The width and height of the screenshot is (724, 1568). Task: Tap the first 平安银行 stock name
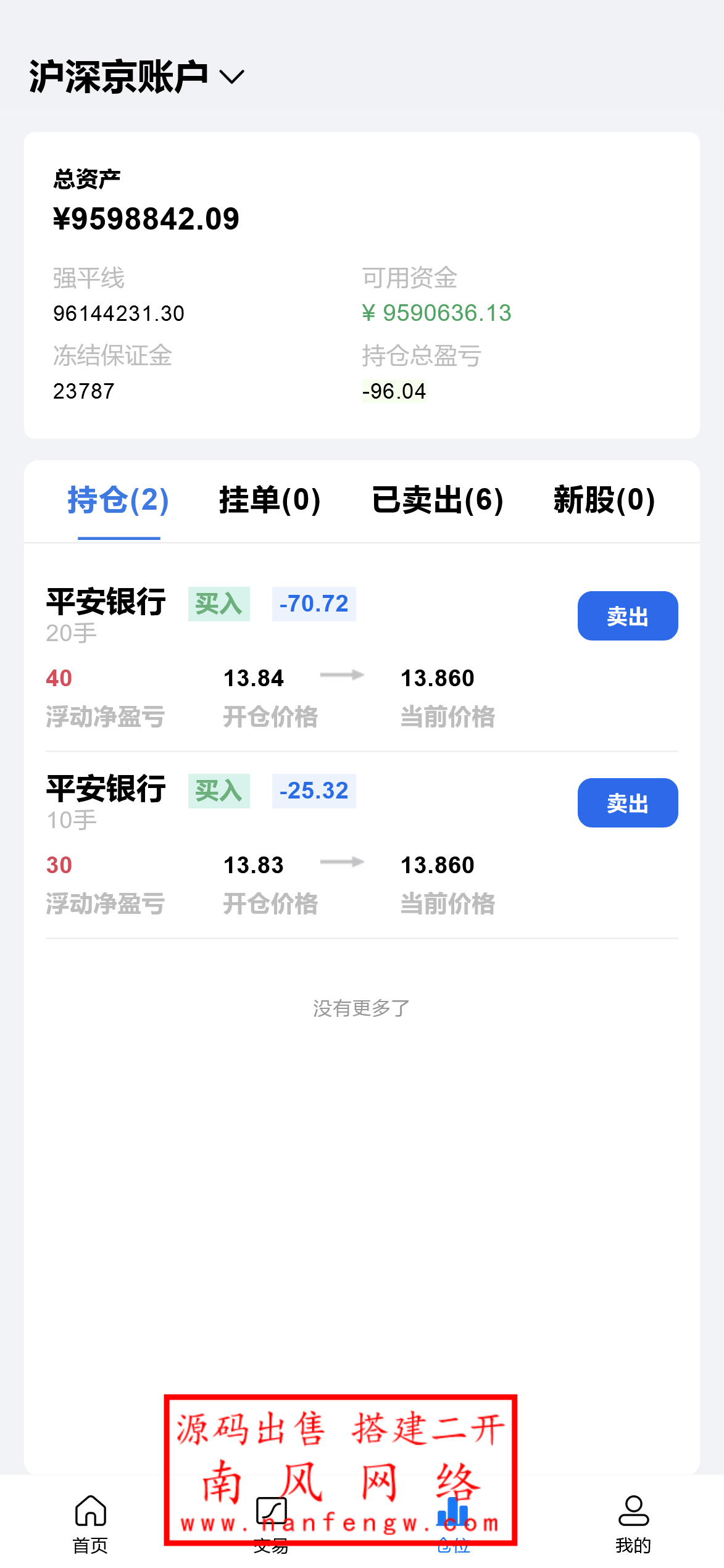tap(106, 602)
